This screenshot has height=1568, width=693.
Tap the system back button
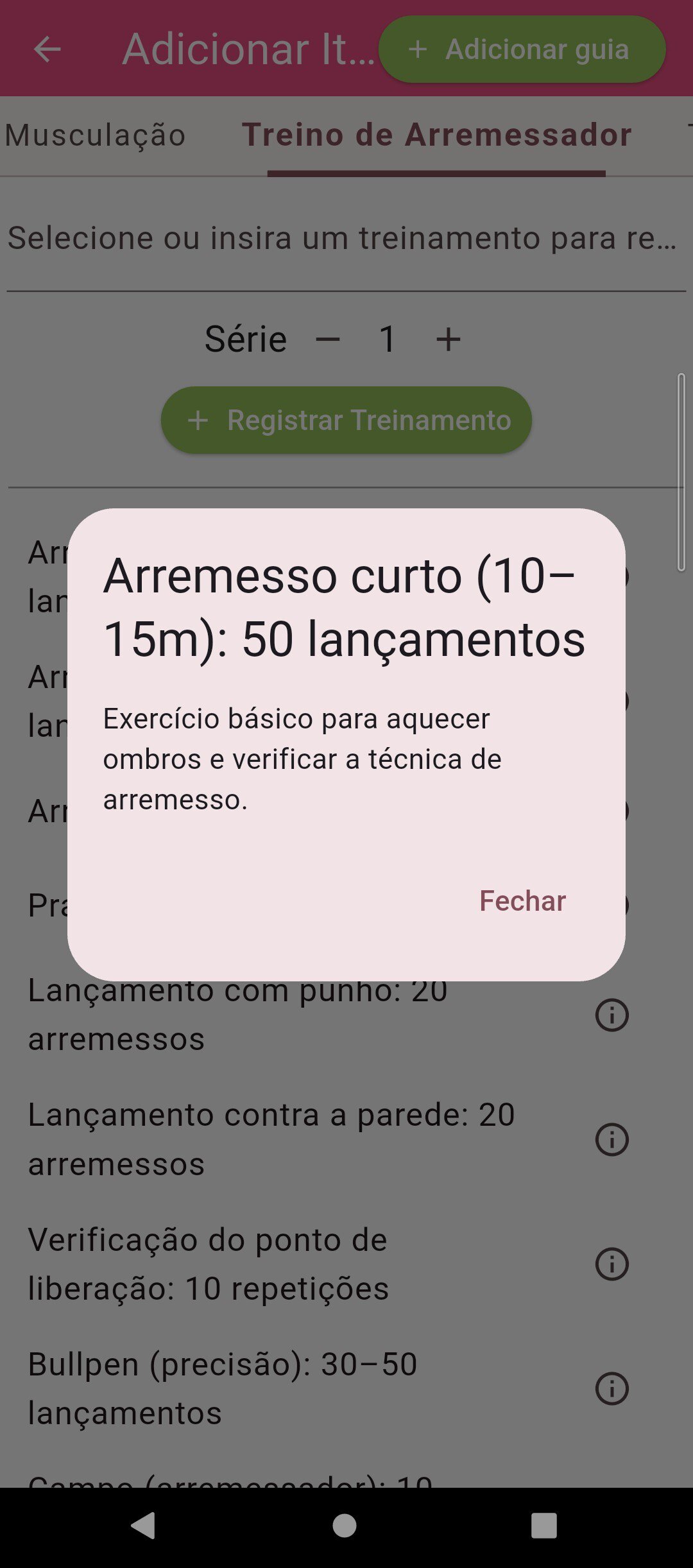143,1526
